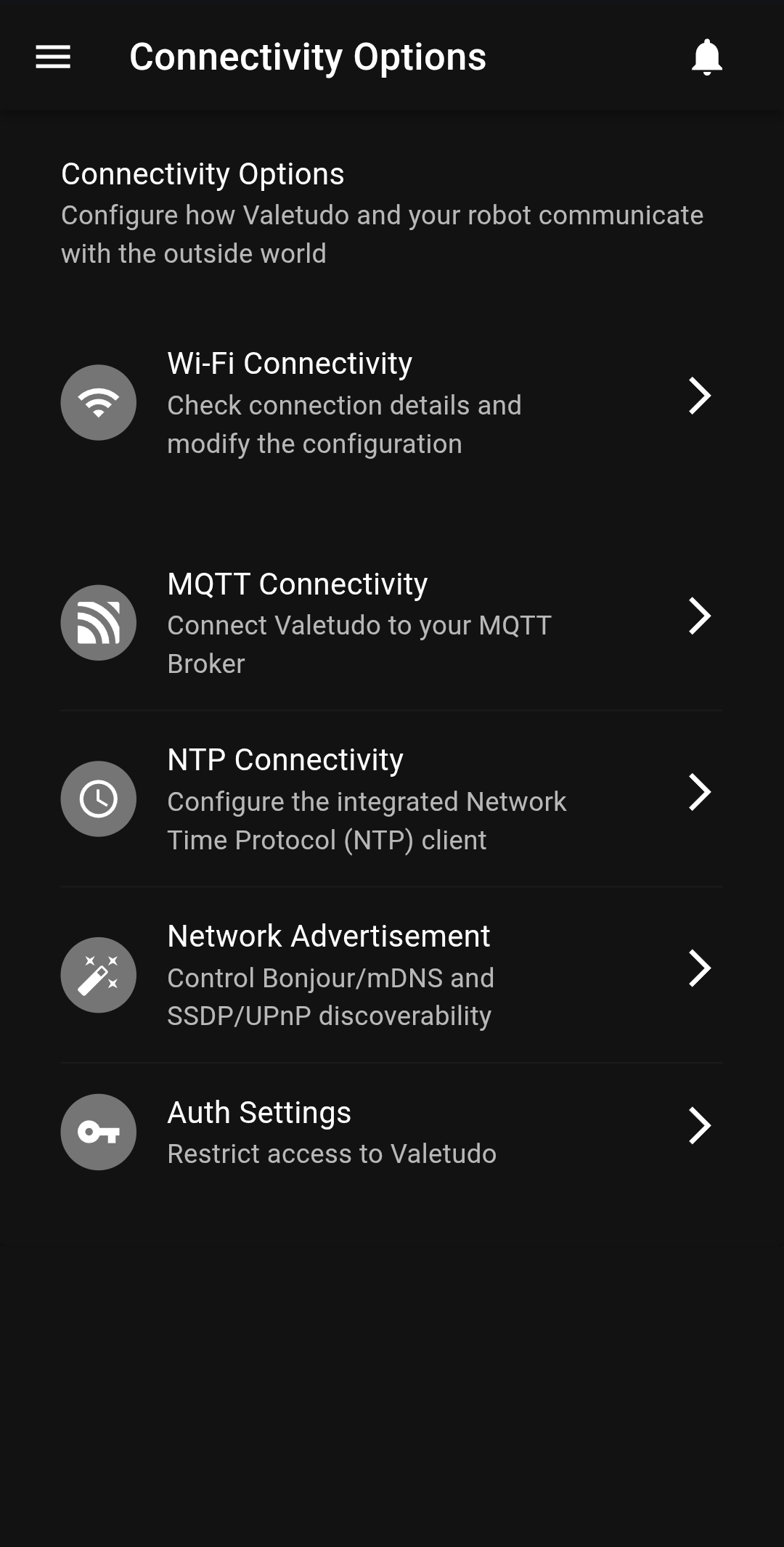Image resolution: width=784 pixels, height=1547 pixels.
Task: Open Wi-Fi Connectivity settings
Action: 392,403
